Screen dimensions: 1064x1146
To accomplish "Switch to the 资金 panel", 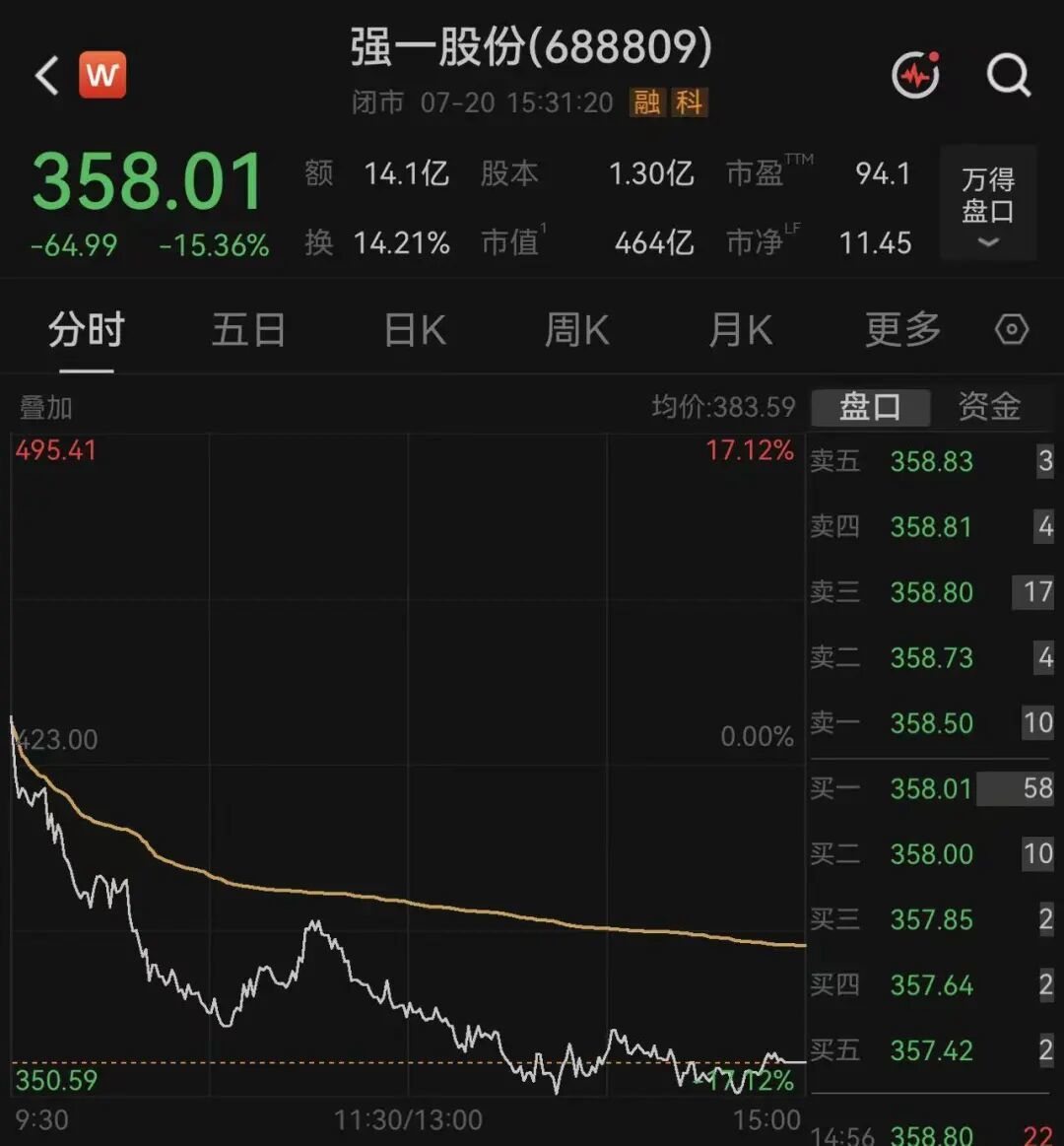I will pyautogui.click(x=989, y=406).
